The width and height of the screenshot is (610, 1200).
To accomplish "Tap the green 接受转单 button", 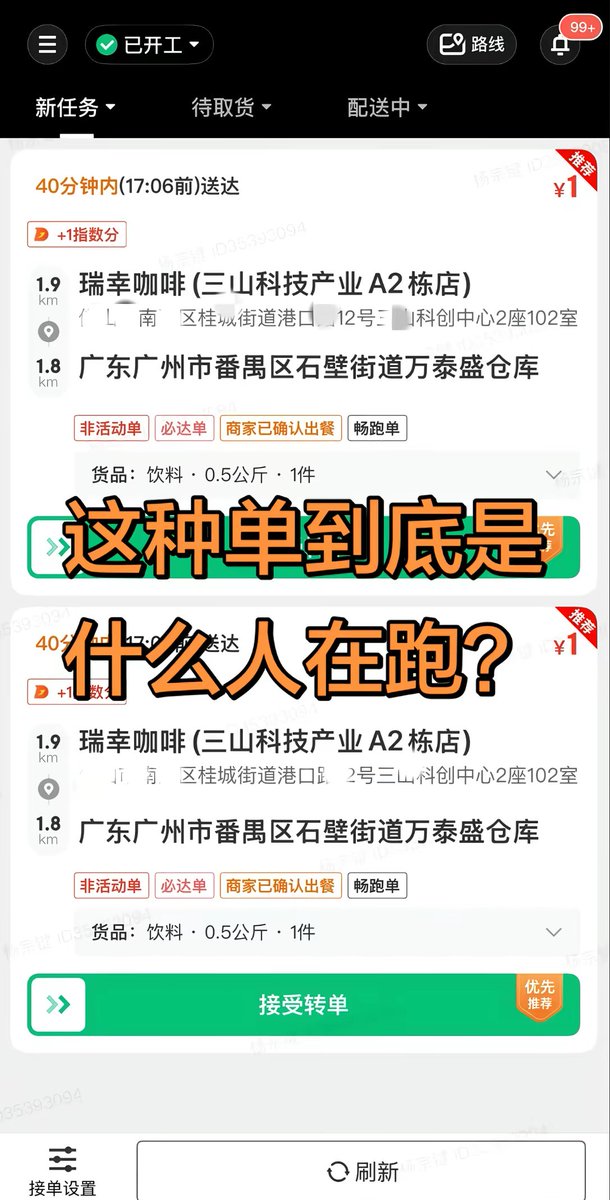I will click(x=303, y=1004).
